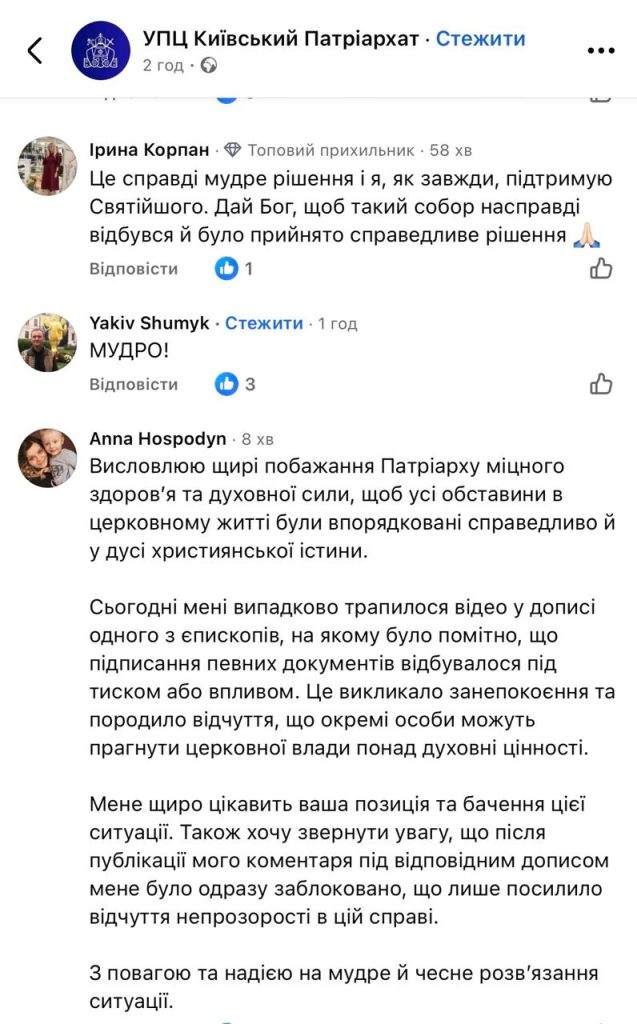Viewport: 637px width, 1024px height.
Task: Like Ірина Корпан's comment
Action: coord(600,268)
